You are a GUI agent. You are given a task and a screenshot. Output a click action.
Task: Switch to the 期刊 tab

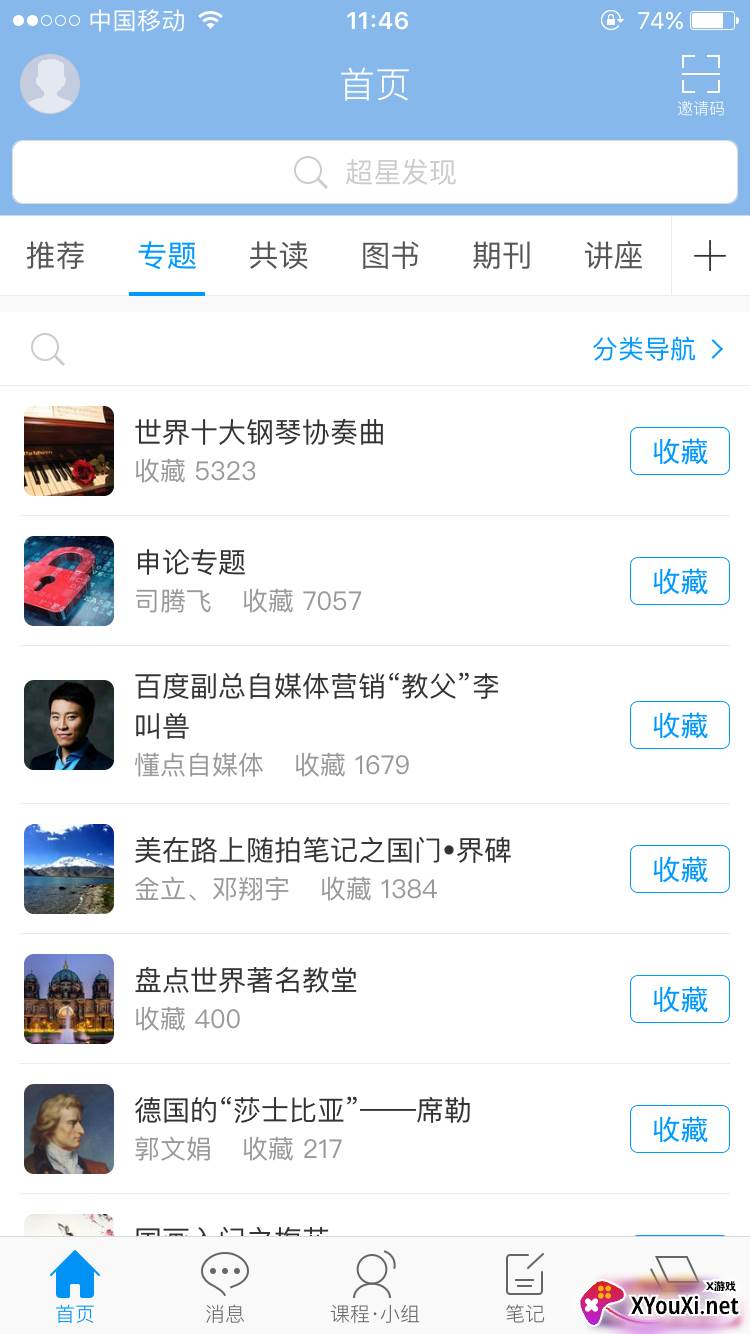[x=501, y=256]
